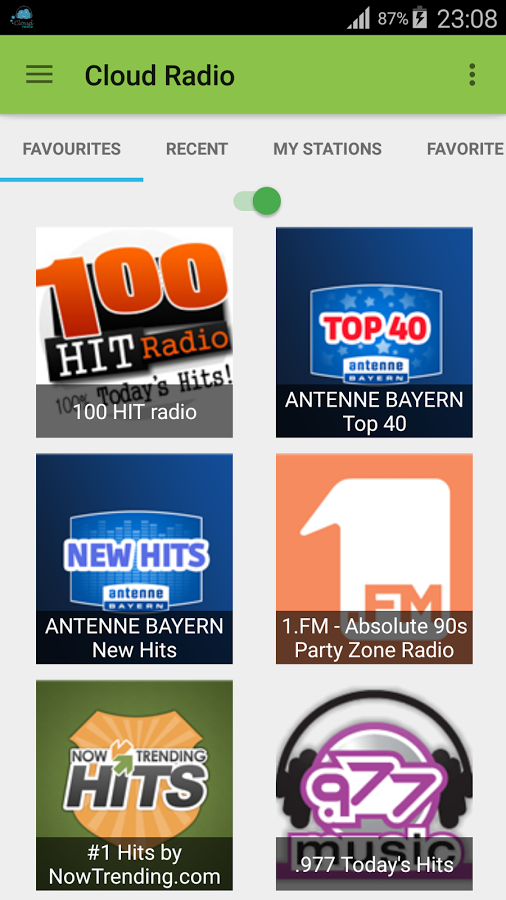The image size is (506, 900).
Task: Open ANTENNE BAYERN Top 40 station
Action: tap(374, 332)
